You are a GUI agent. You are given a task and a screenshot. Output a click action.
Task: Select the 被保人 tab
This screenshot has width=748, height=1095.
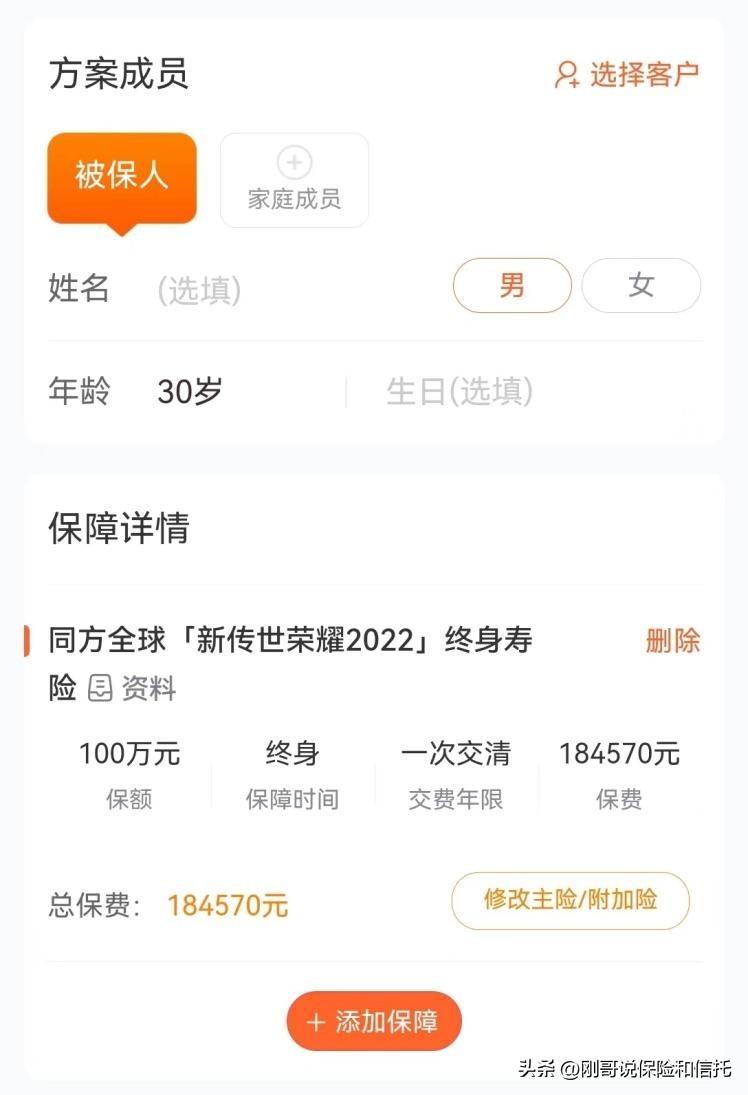121,177
